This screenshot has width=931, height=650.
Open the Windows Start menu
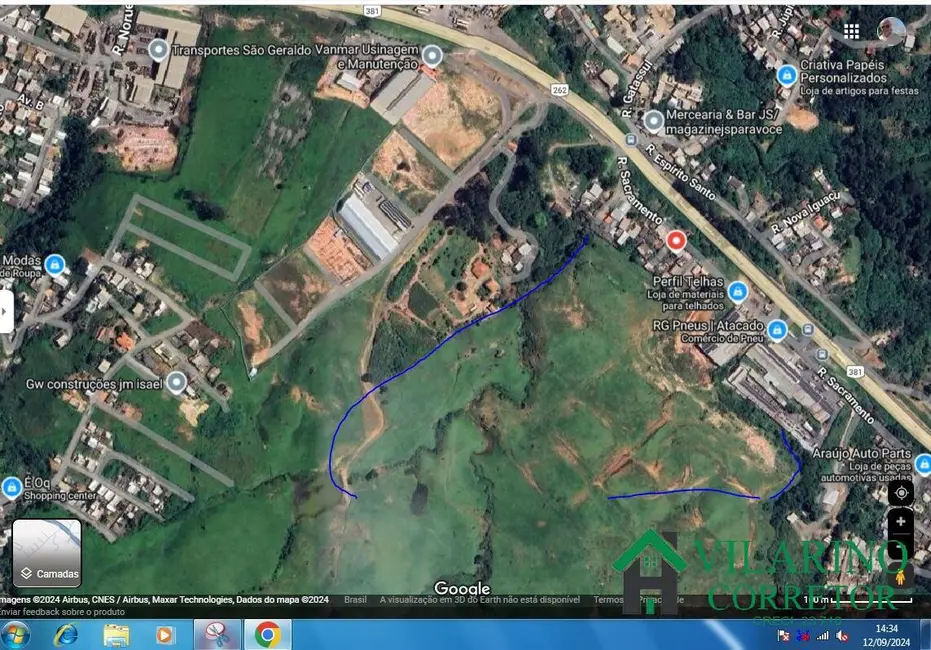click(x=16, y=634)
